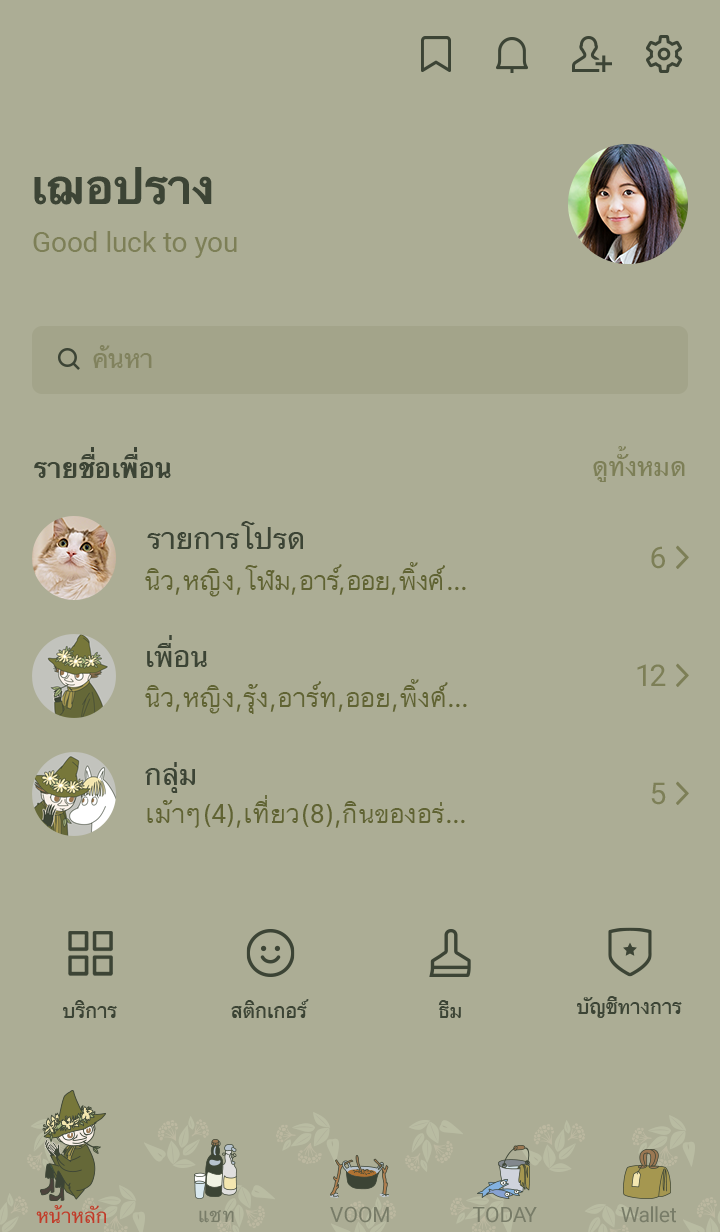Viewport: 720px width, 1232px height.
Task: Select the หน้าหลัก home tab
Action: point(72,1170)
